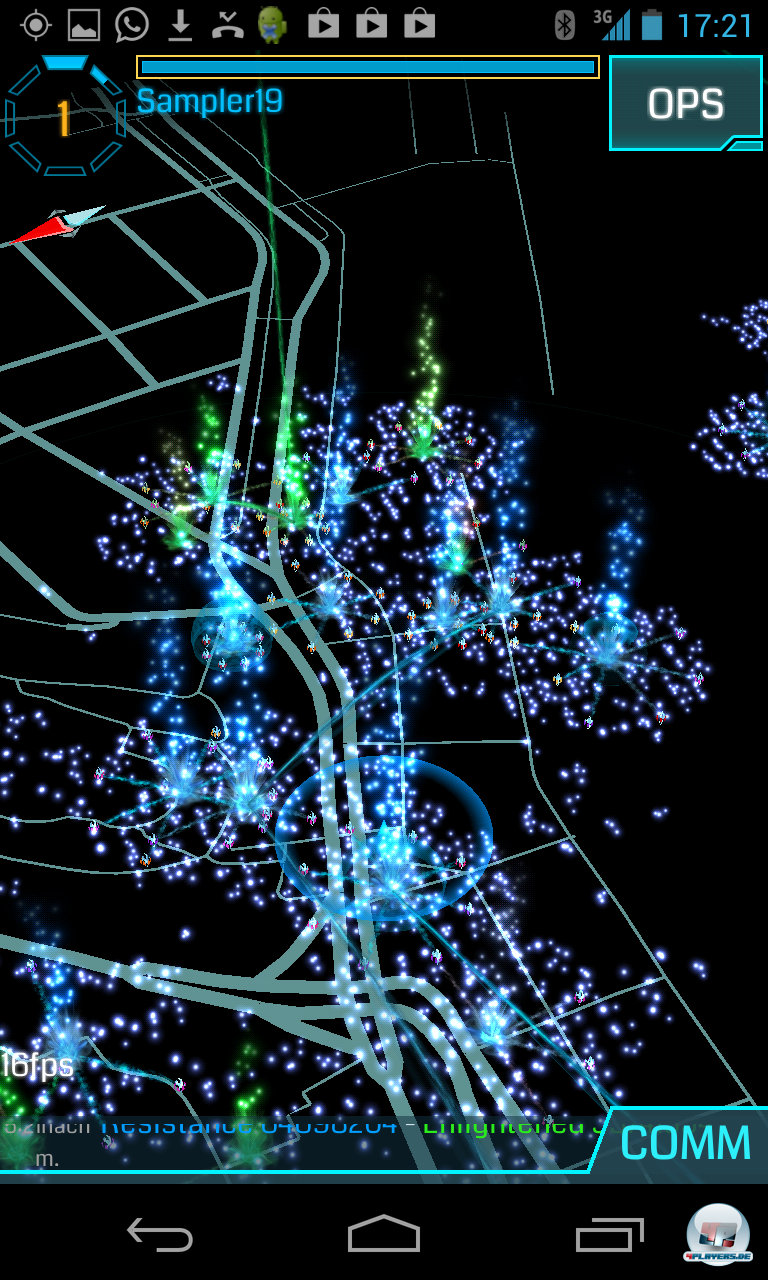Screen dimensions: 768x1280
Task: Open the COMM chat panel
Action: pos(685,1143)
